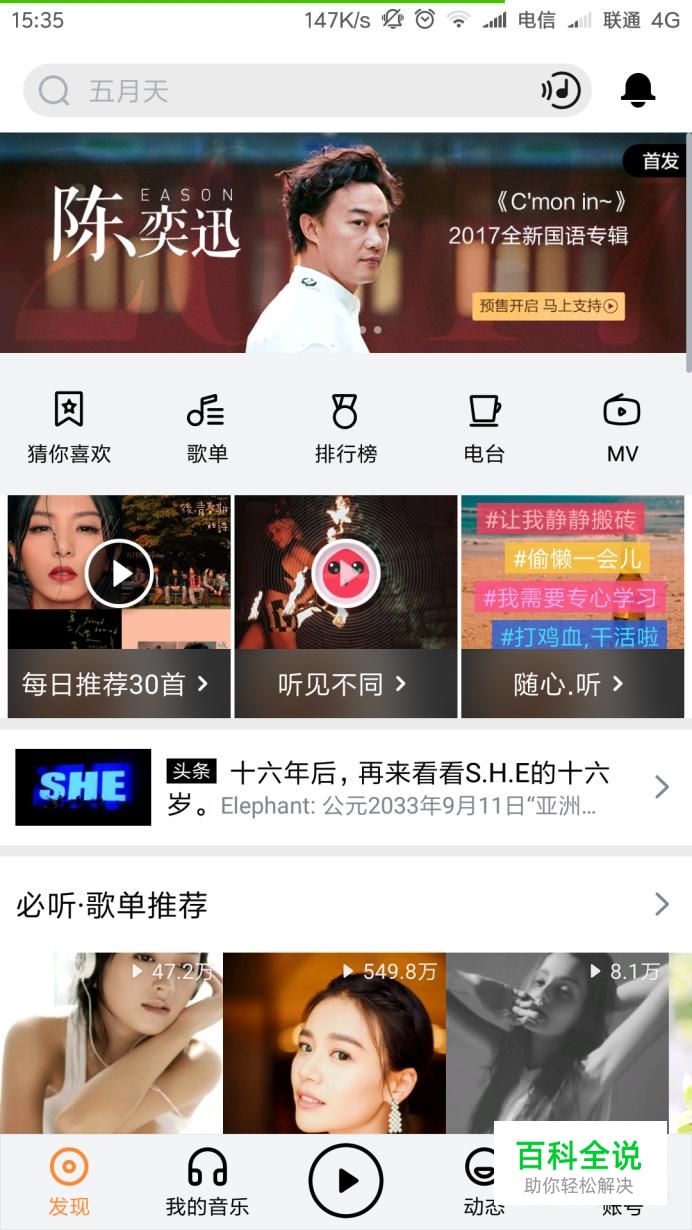
Task: Go to 歌单 playlists
Action: pyautogui.click(x=207, y=427)
